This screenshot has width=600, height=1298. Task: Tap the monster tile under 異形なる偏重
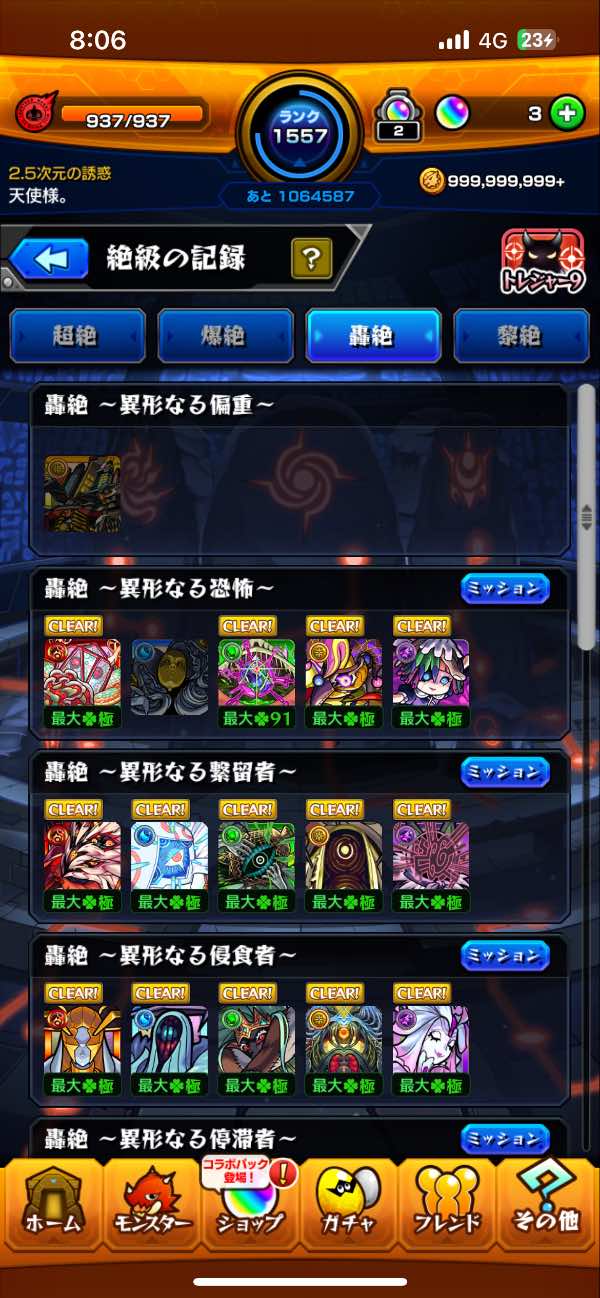point(82,493)
